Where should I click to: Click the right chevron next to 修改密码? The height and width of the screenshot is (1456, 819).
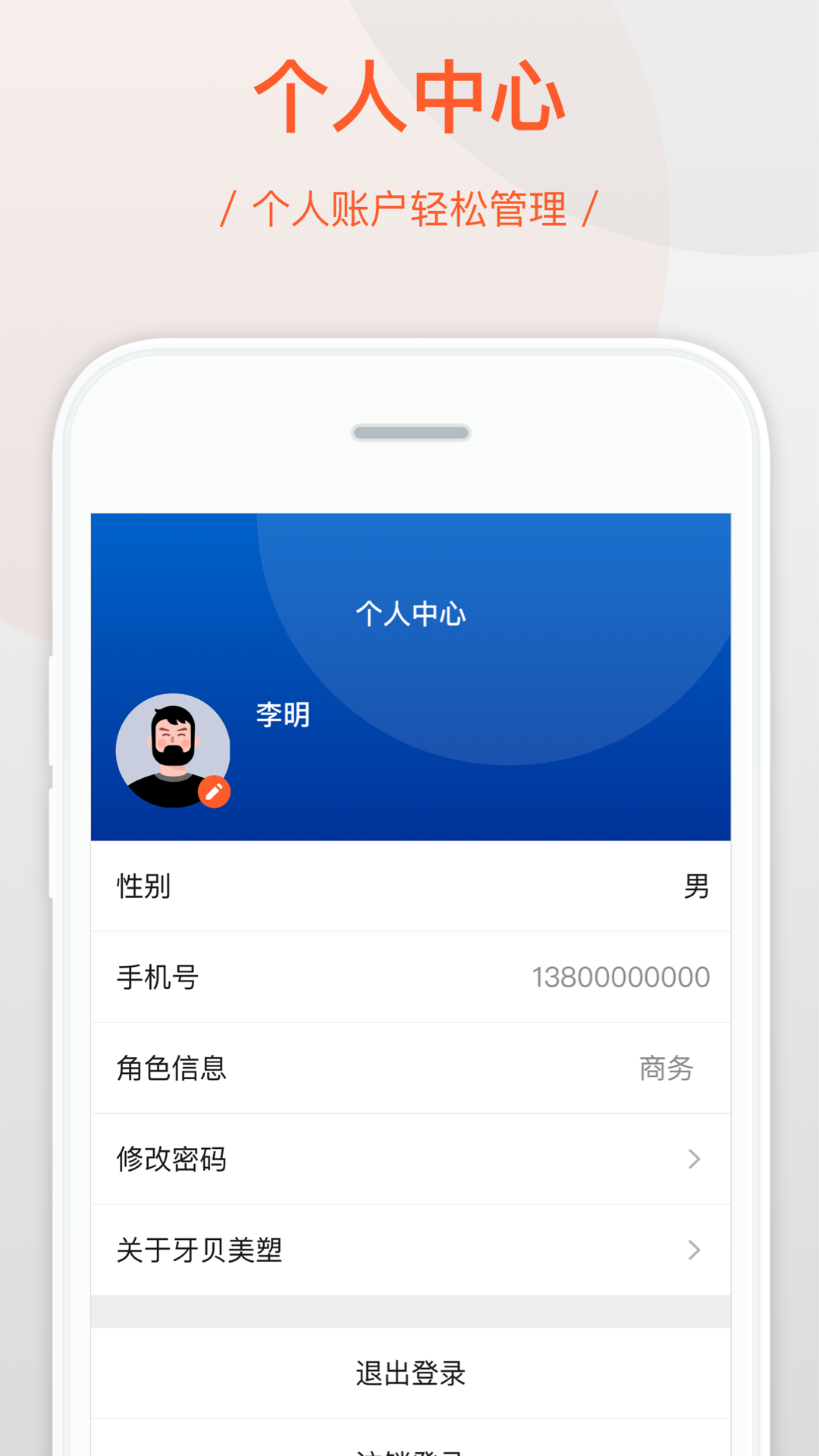click(x=692, y=1159)
